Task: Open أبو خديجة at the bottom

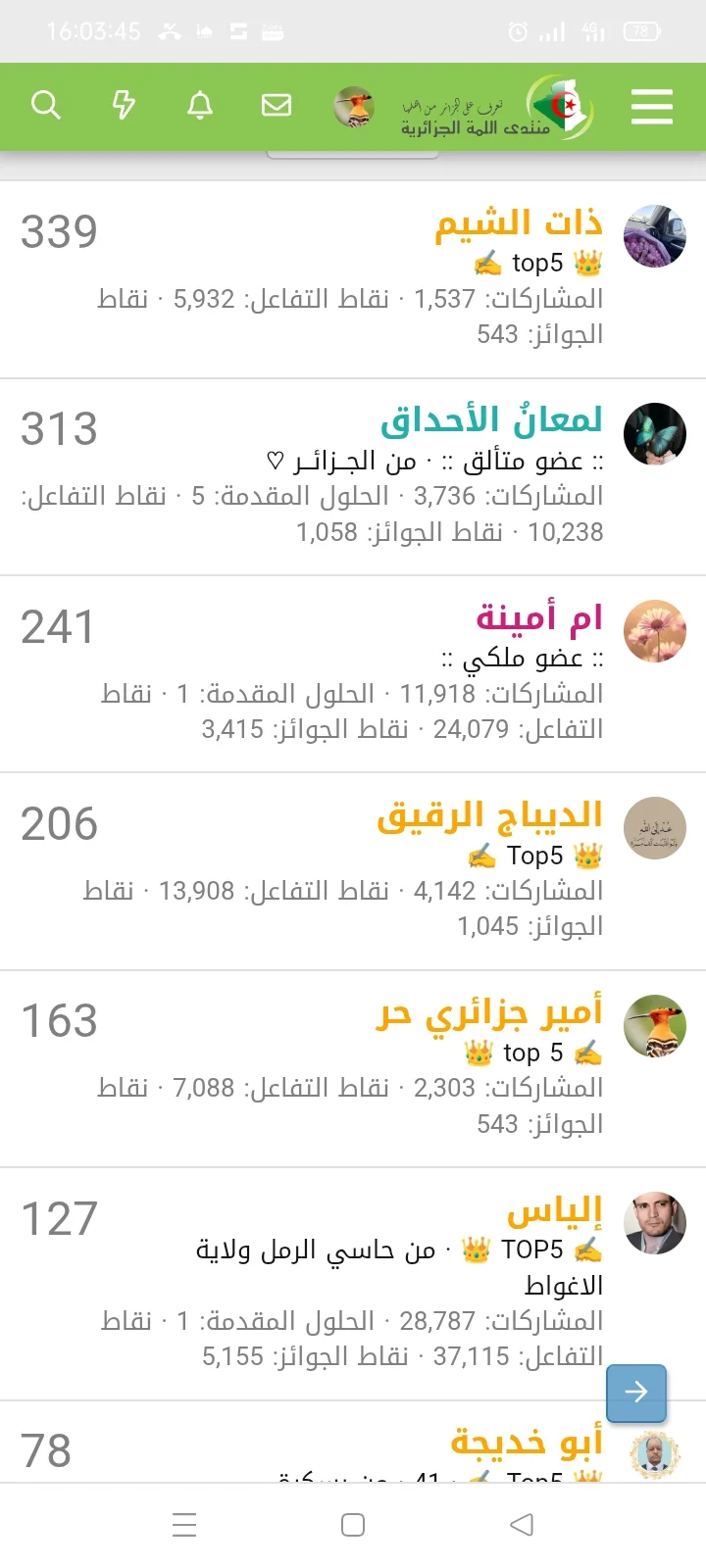Action: click(527, 1441)
